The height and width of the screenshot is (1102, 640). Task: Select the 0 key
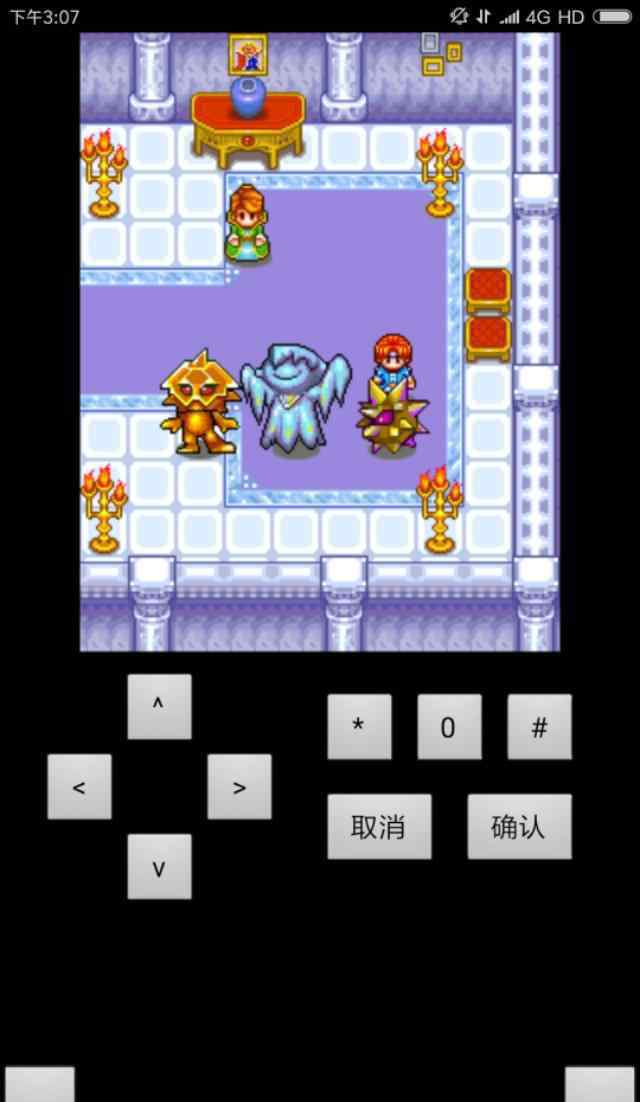(449, 727)
